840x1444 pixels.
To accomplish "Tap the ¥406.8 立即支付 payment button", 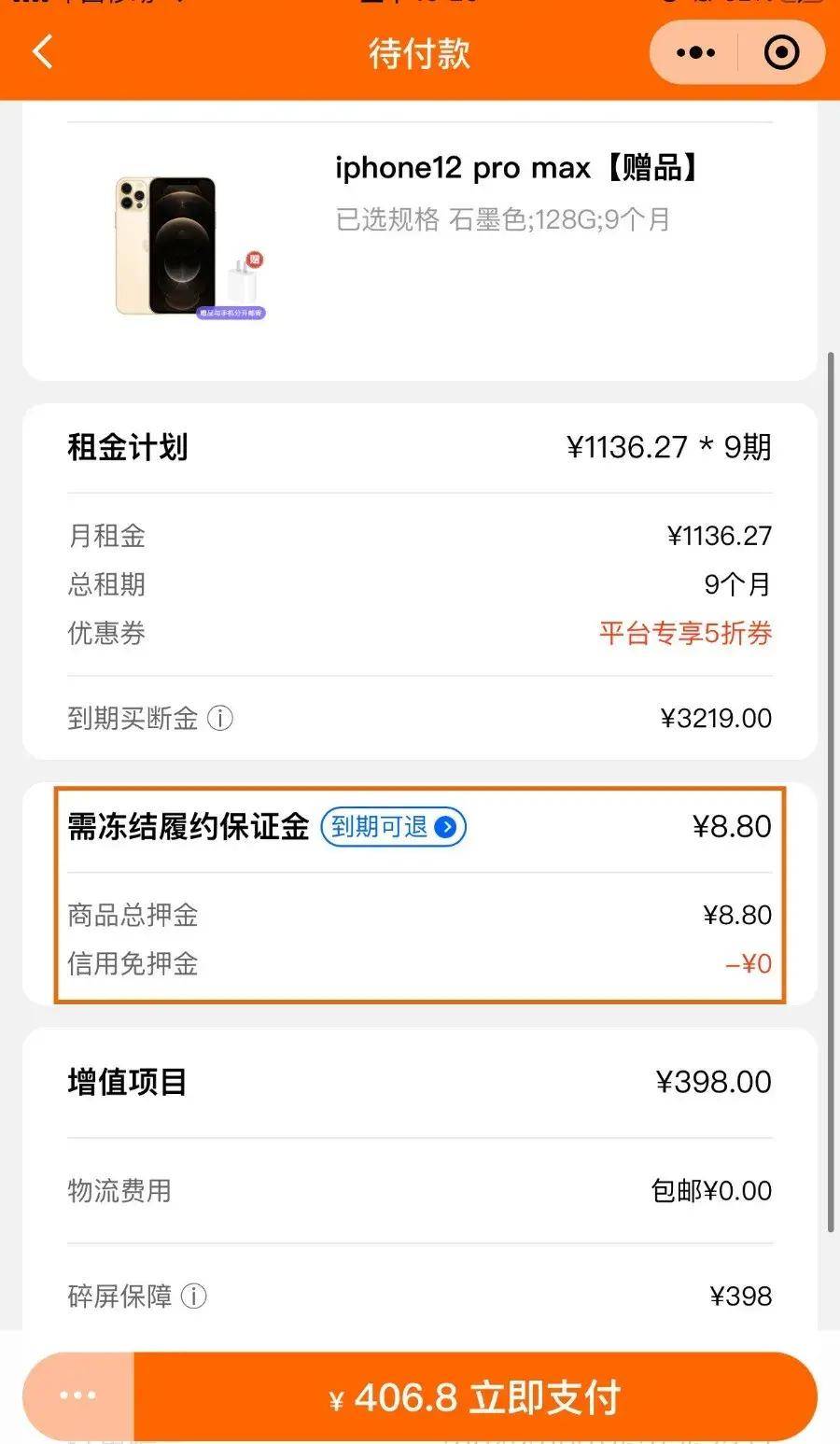I will [478, 1395].
